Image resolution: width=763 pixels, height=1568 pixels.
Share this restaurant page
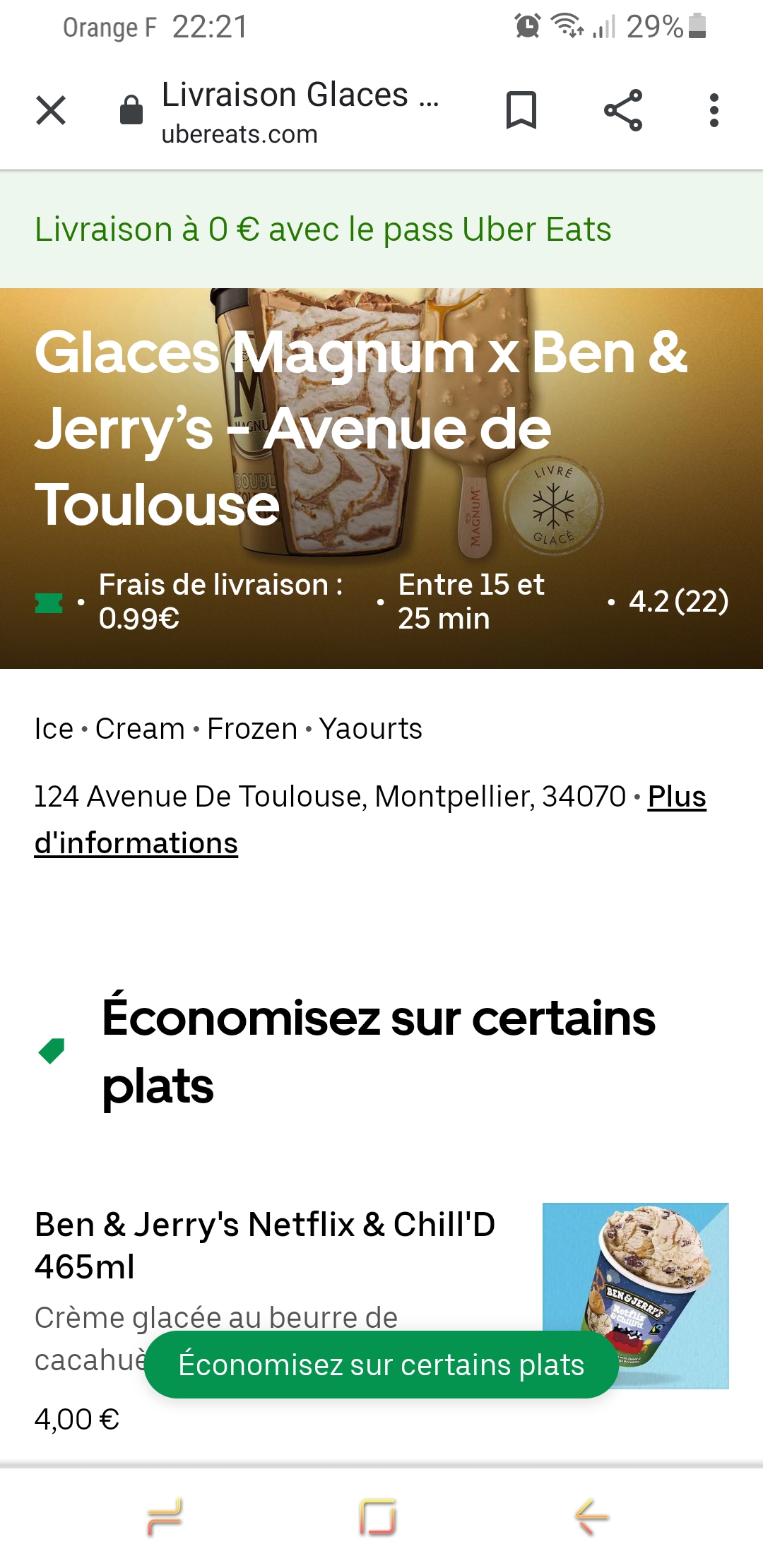(x=623, y=111)
